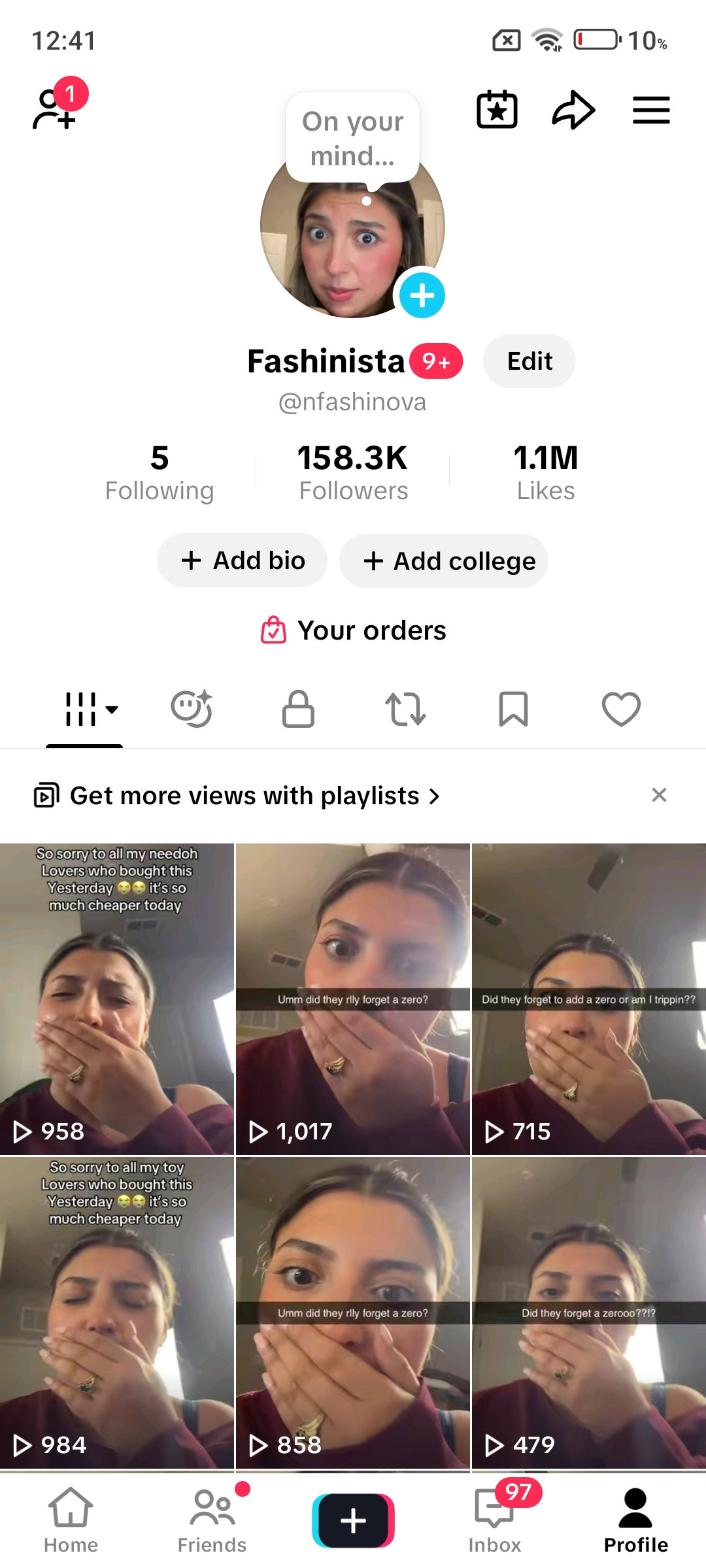The height and width of the screenshot is (1568, 706).
Task: Open the Followers list
Action: coord(353,472)
